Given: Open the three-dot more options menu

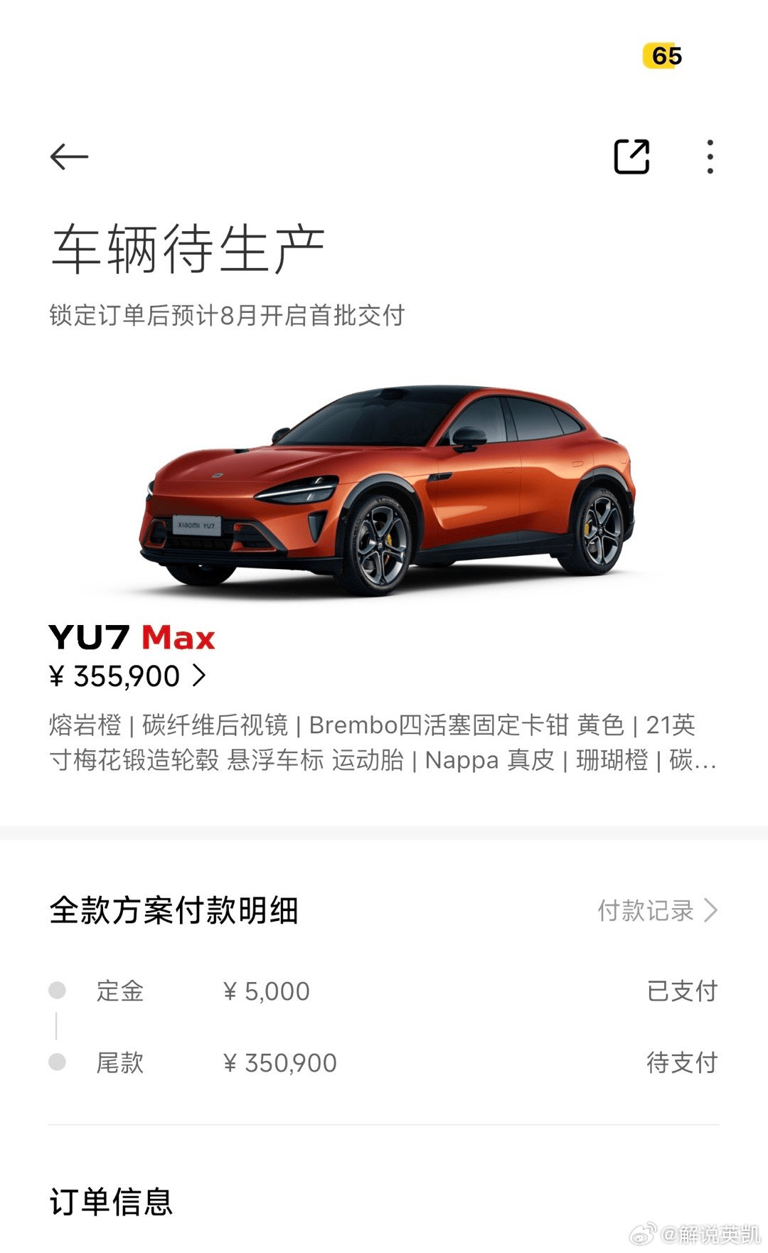Looking at the screenshot, I should point(710,156).
